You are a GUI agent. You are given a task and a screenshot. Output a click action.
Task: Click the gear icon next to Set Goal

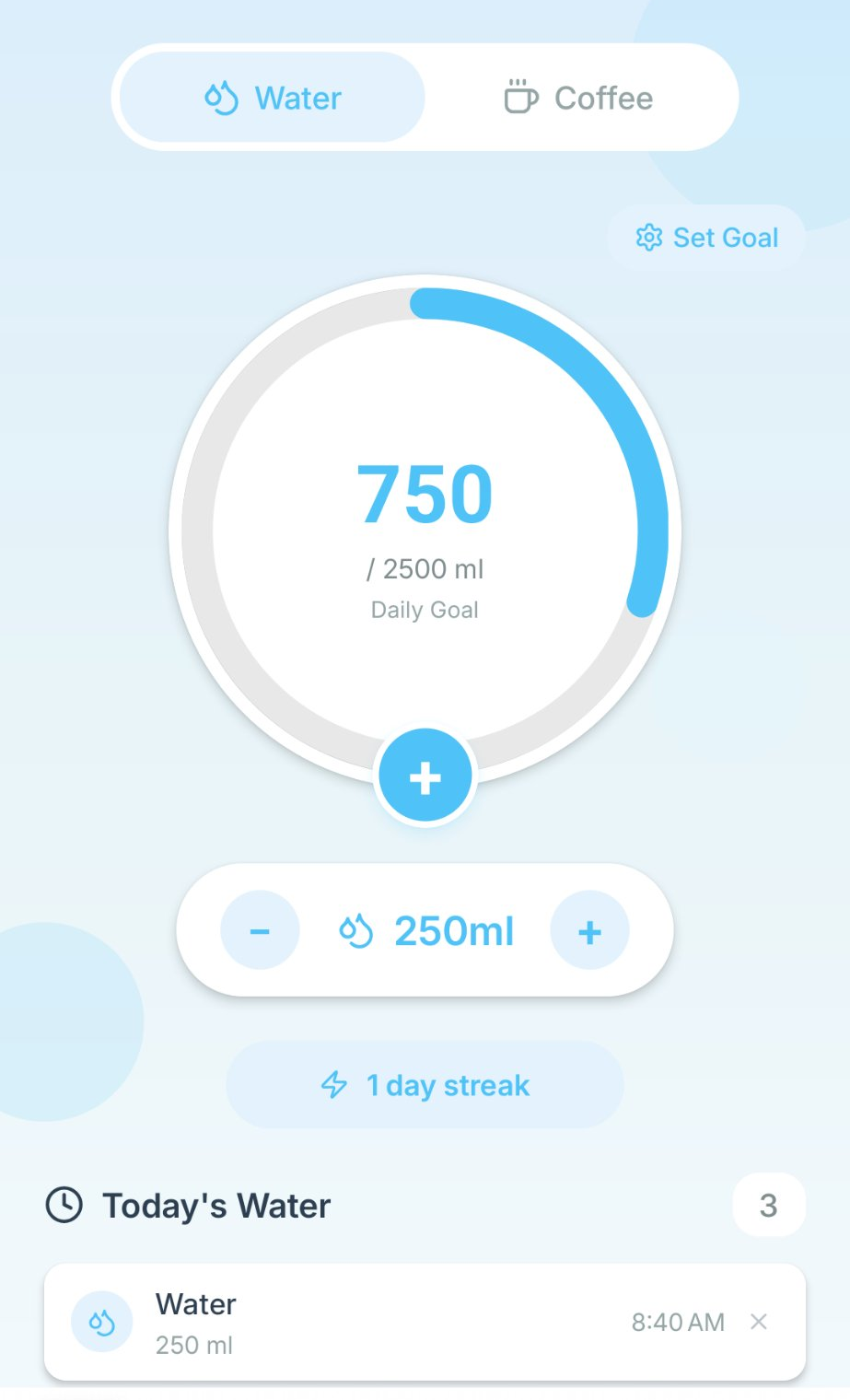[x=650, y=237]
